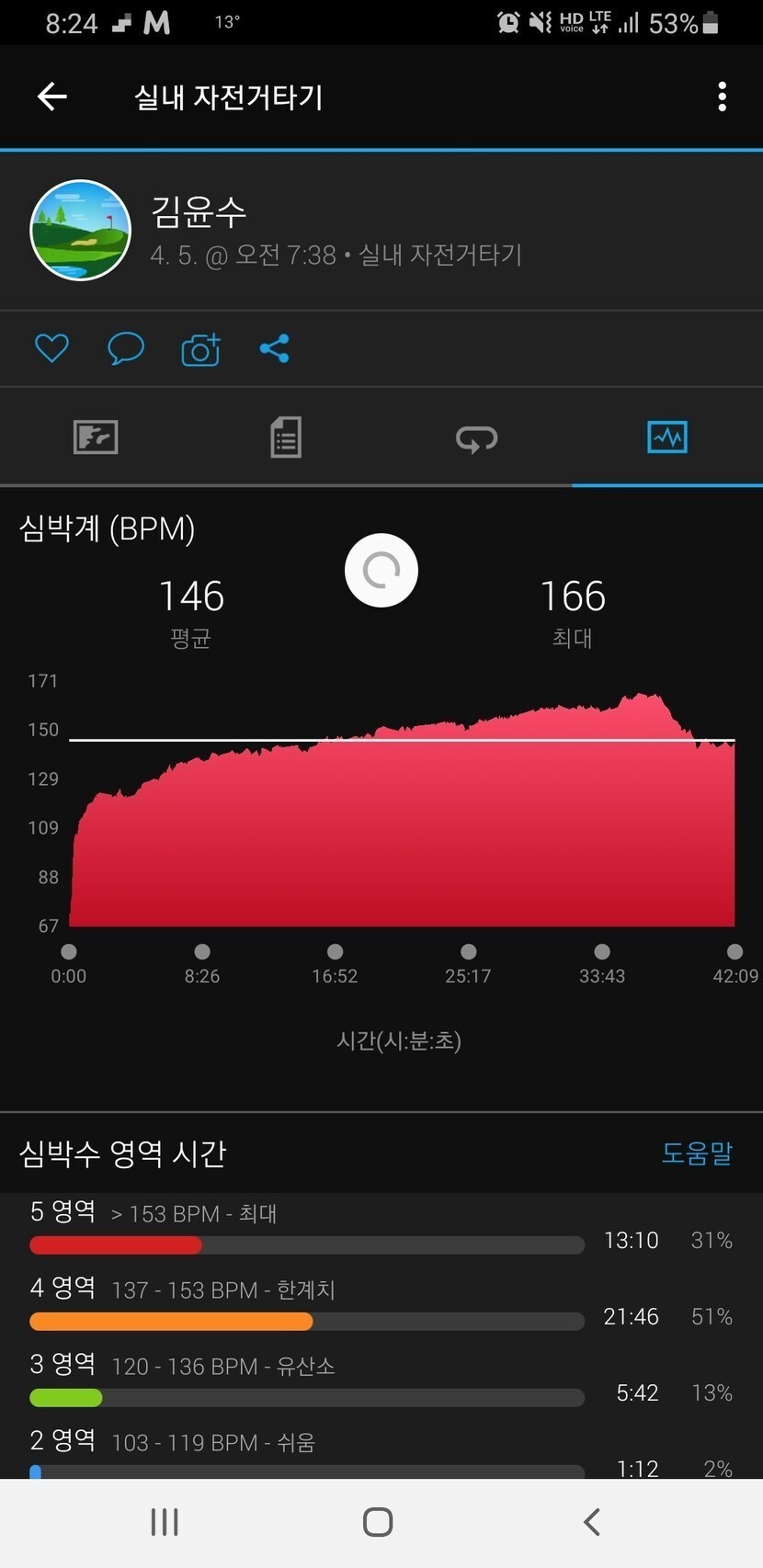The image size is (763, 1568).
Task: Select the charts tab
Action: (667, 437)
